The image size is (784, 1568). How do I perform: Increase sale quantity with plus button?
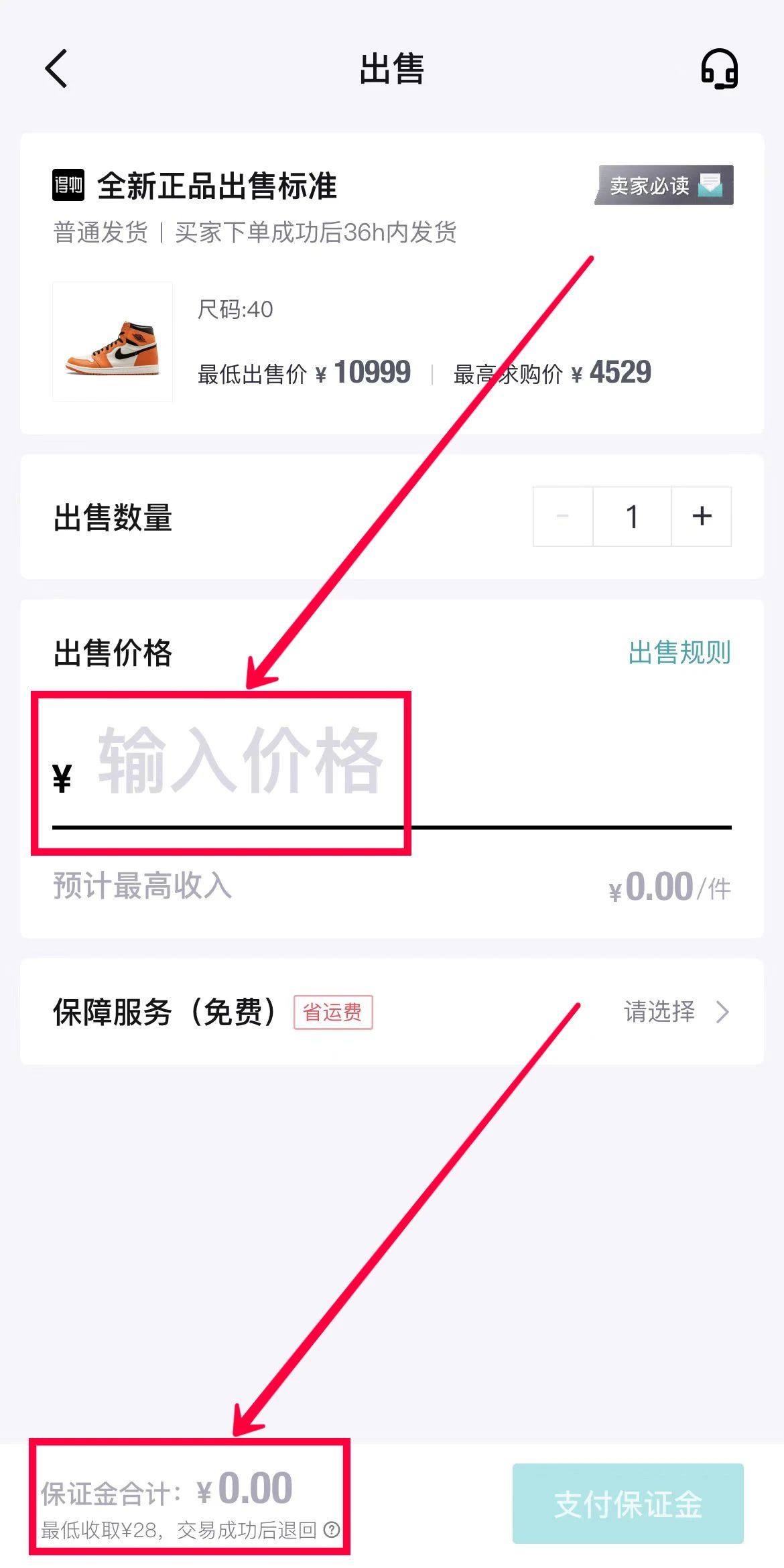pyautogui.click(x=701, y=517)
